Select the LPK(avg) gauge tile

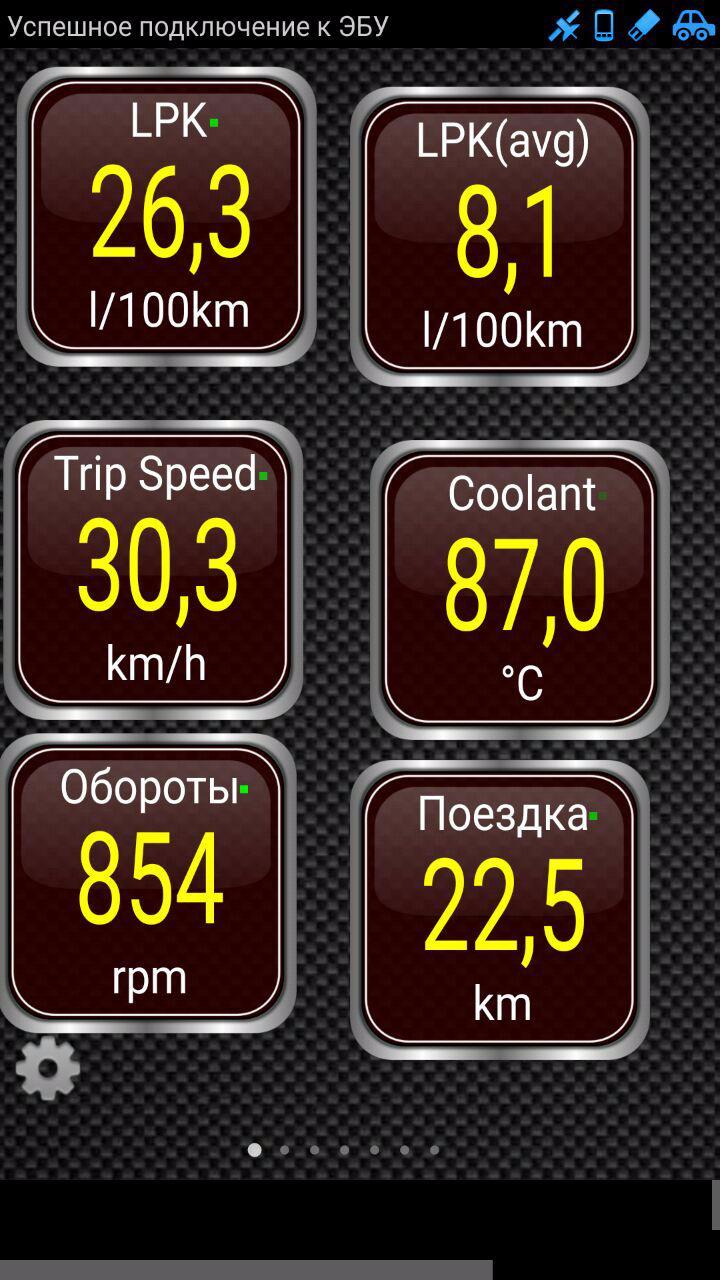(500, 237)
